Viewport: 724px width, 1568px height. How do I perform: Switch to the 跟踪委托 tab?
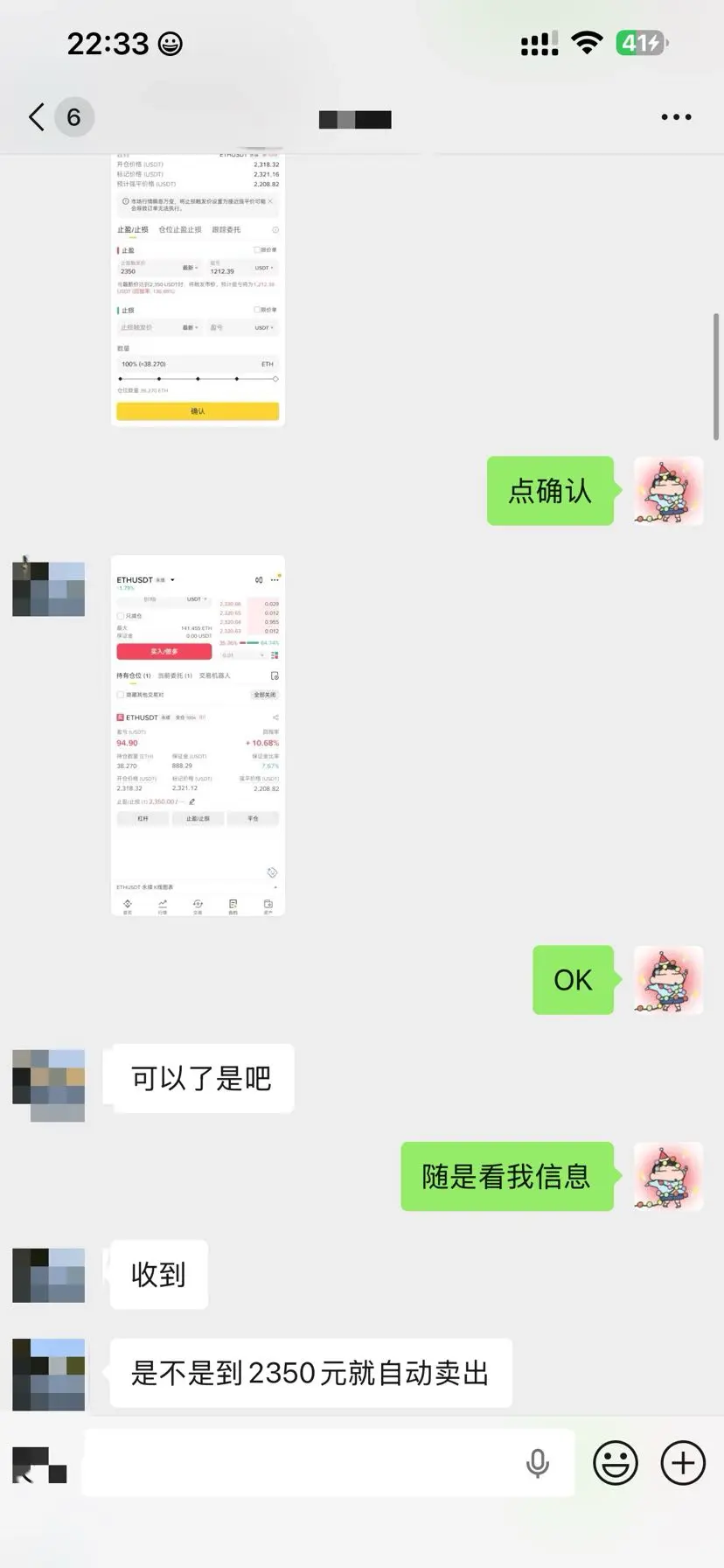(x=226, y=230)
